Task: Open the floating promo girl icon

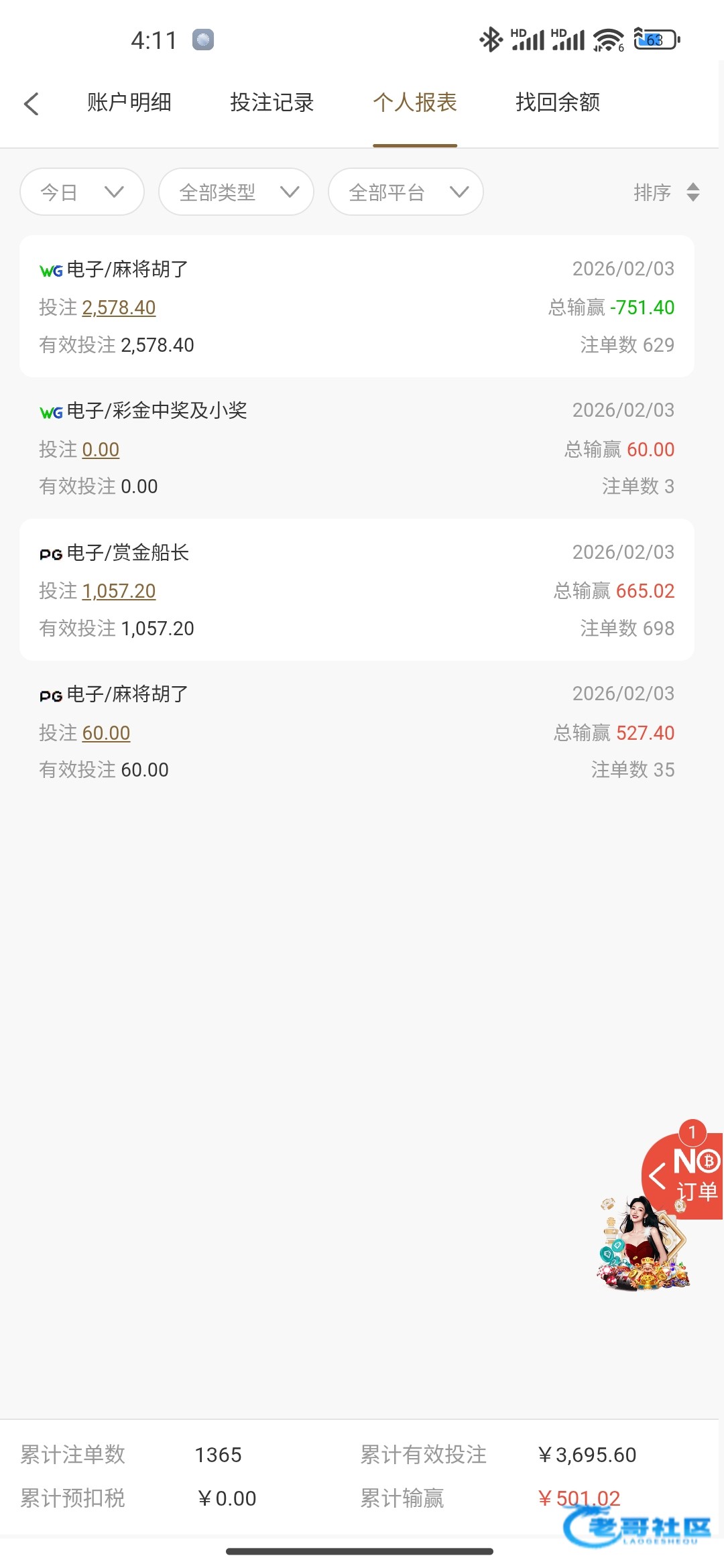Action: point(642,1245)
